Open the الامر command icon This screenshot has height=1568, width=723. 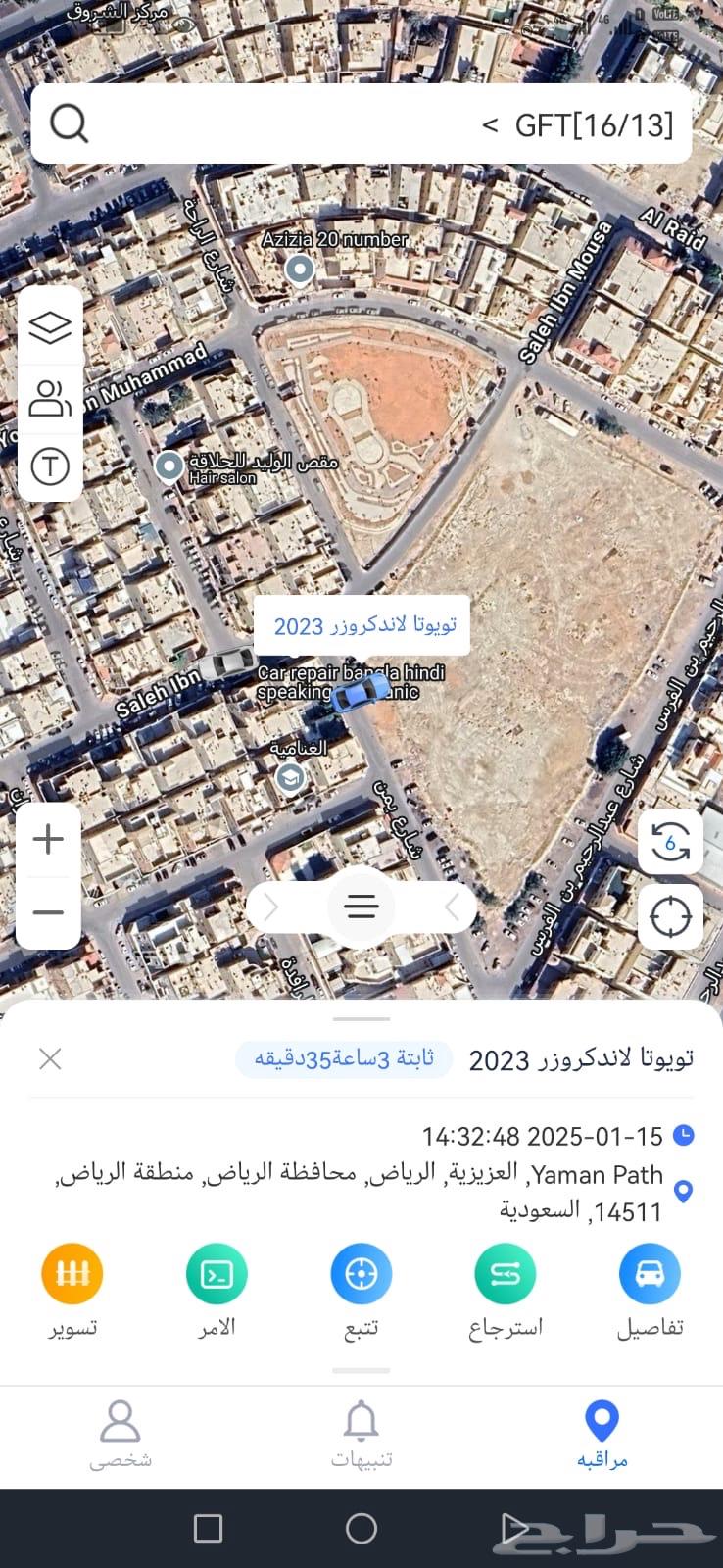(x=217, y=1273)
